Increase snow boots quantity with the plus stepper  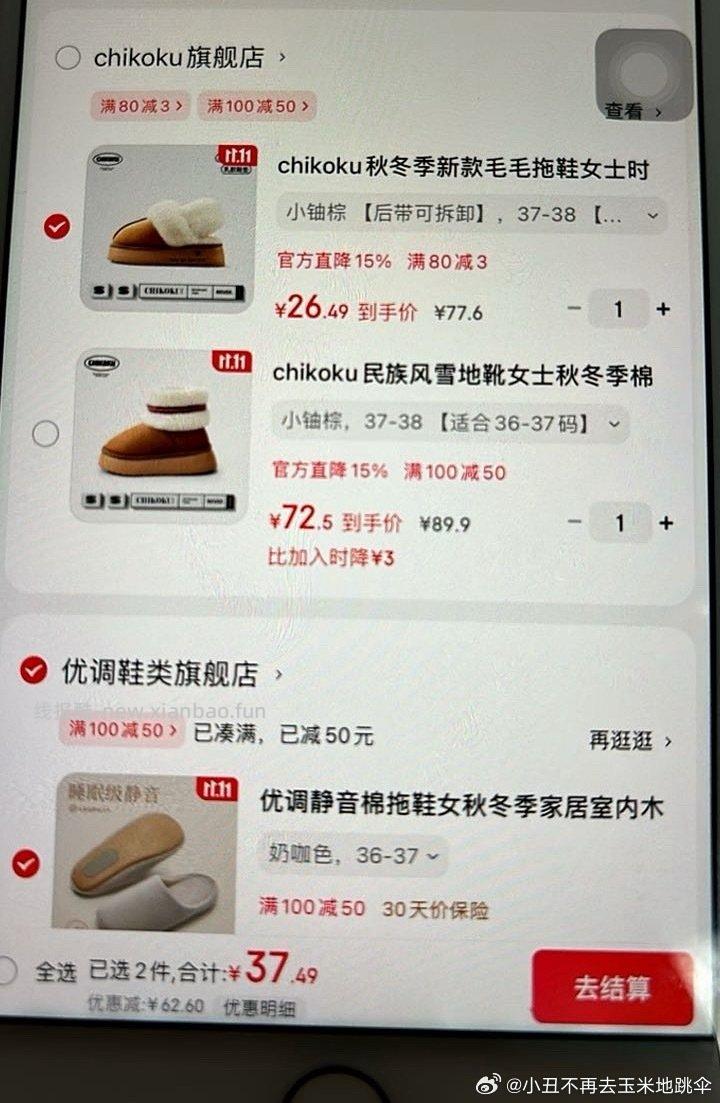click(x=667, y=522)
